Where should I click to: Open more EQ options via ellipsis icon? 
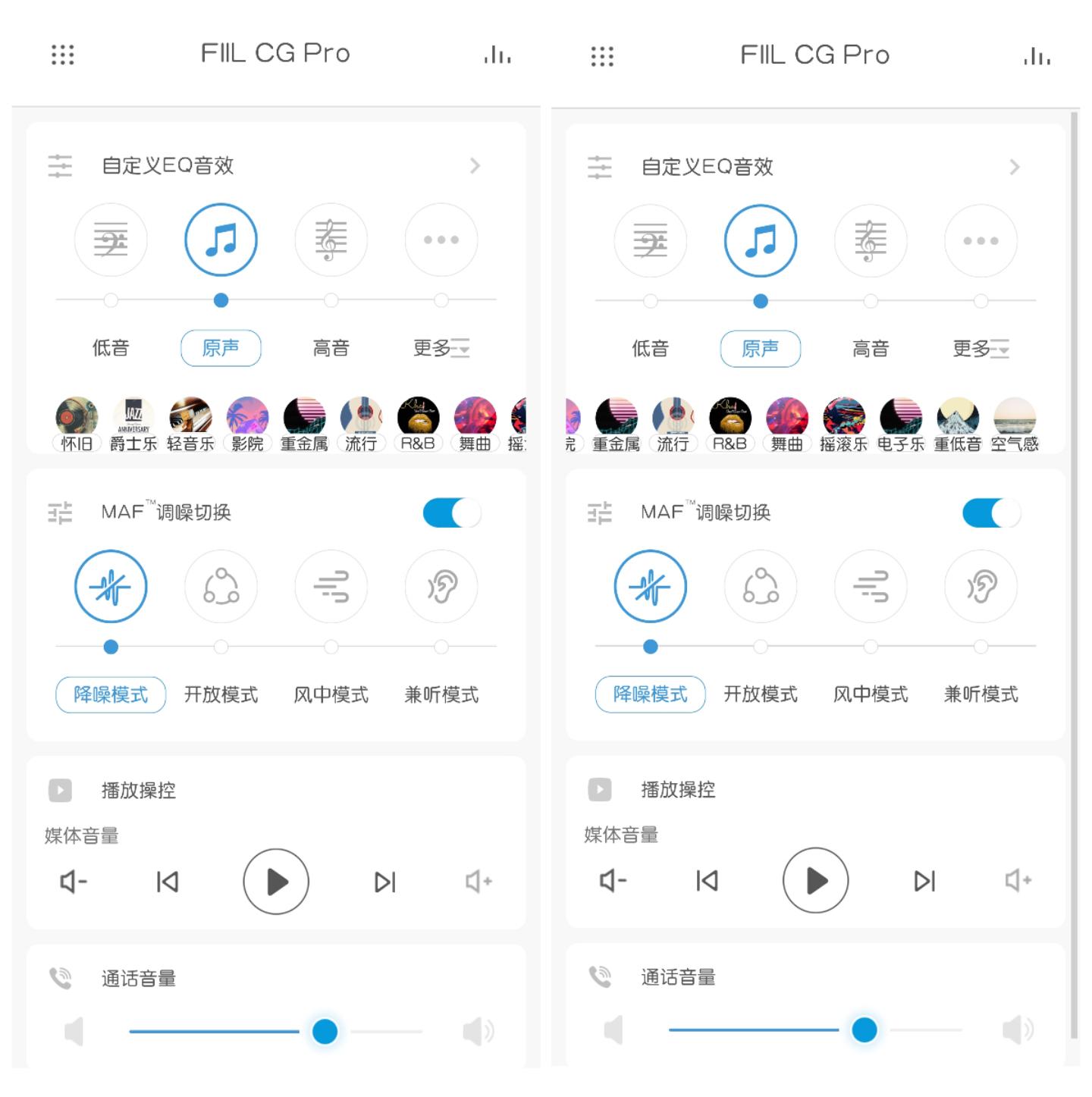click(x=442, y=240)
